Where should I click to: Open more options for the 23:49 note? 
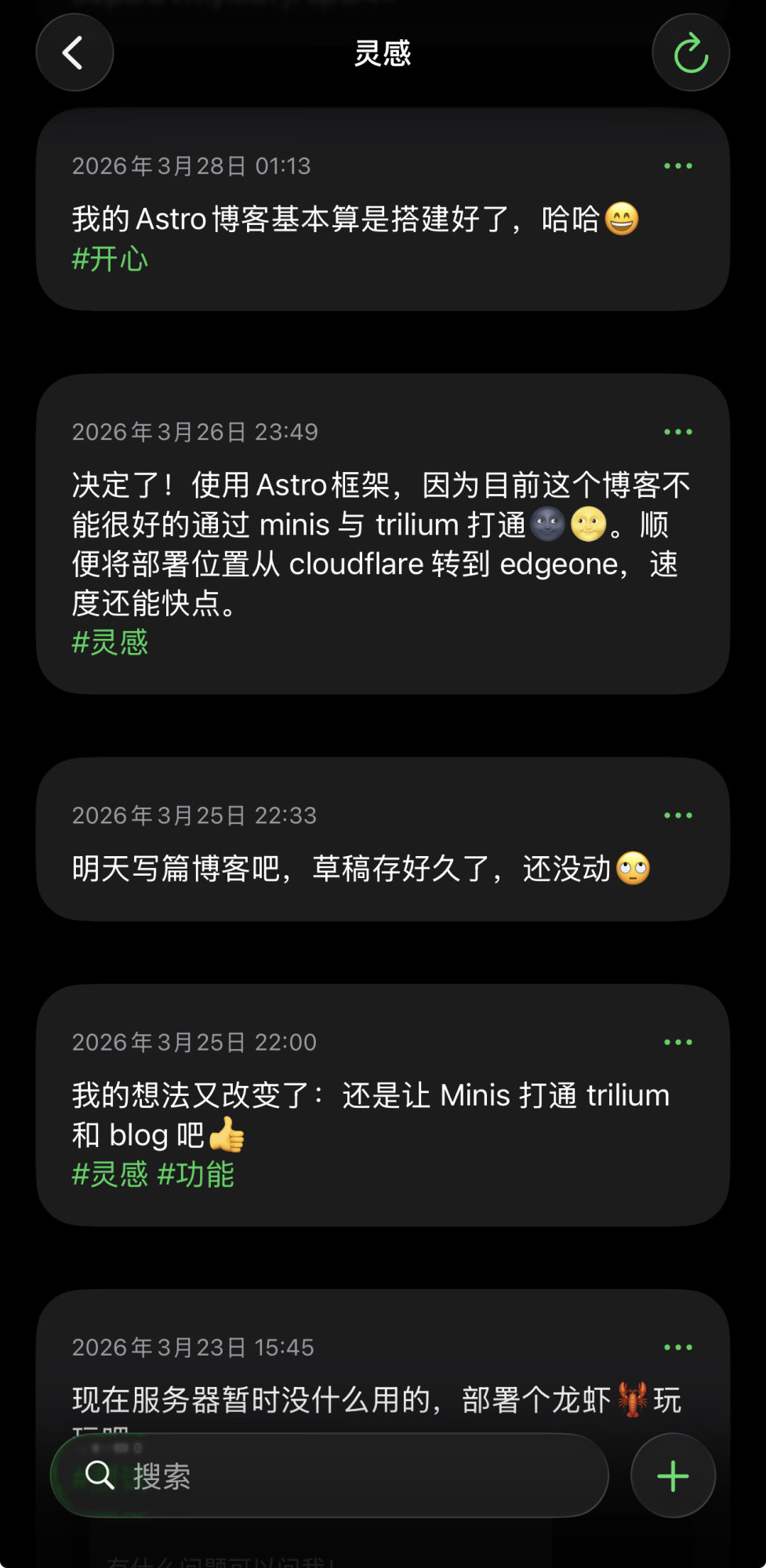pos(677,432)
